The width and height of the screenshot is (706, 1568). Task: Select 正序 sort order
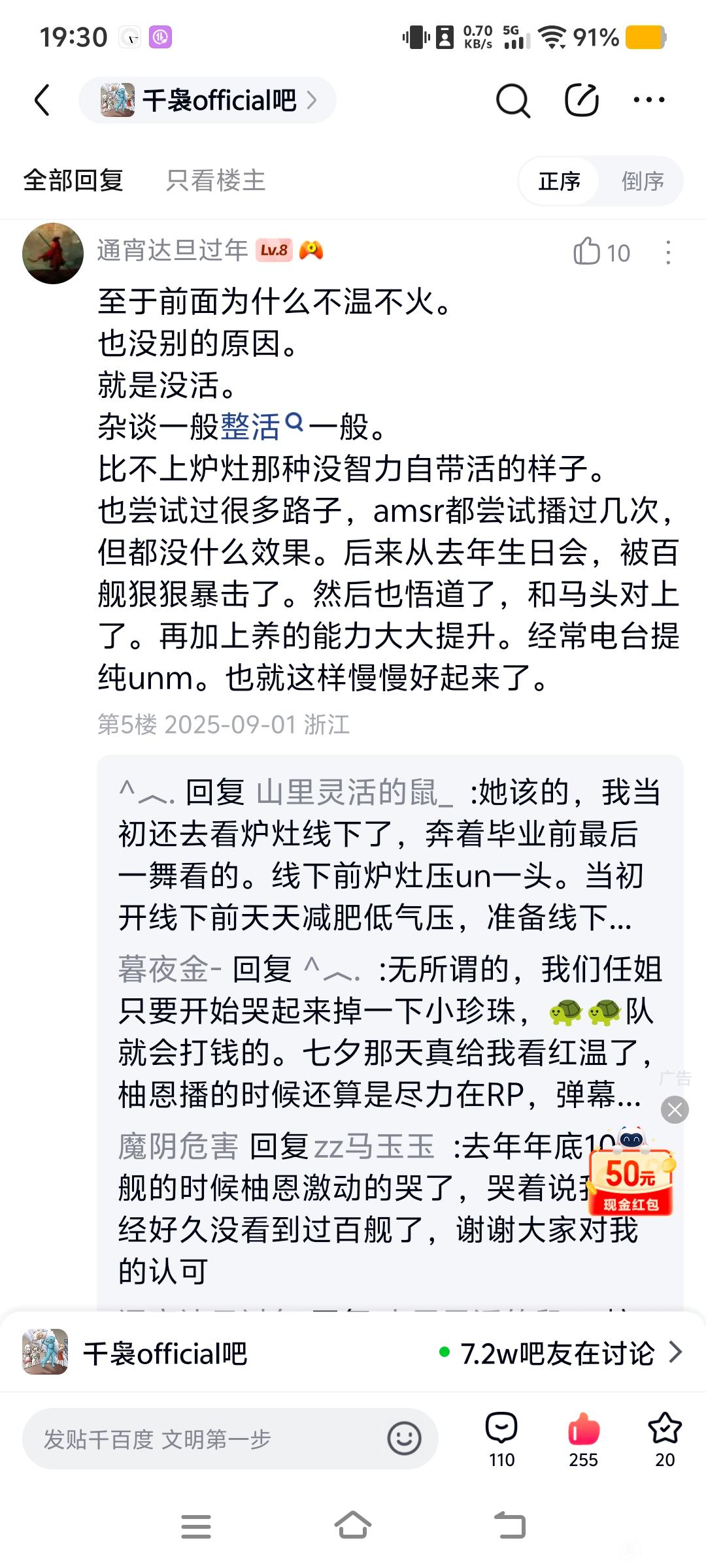(x=560, y=181)
